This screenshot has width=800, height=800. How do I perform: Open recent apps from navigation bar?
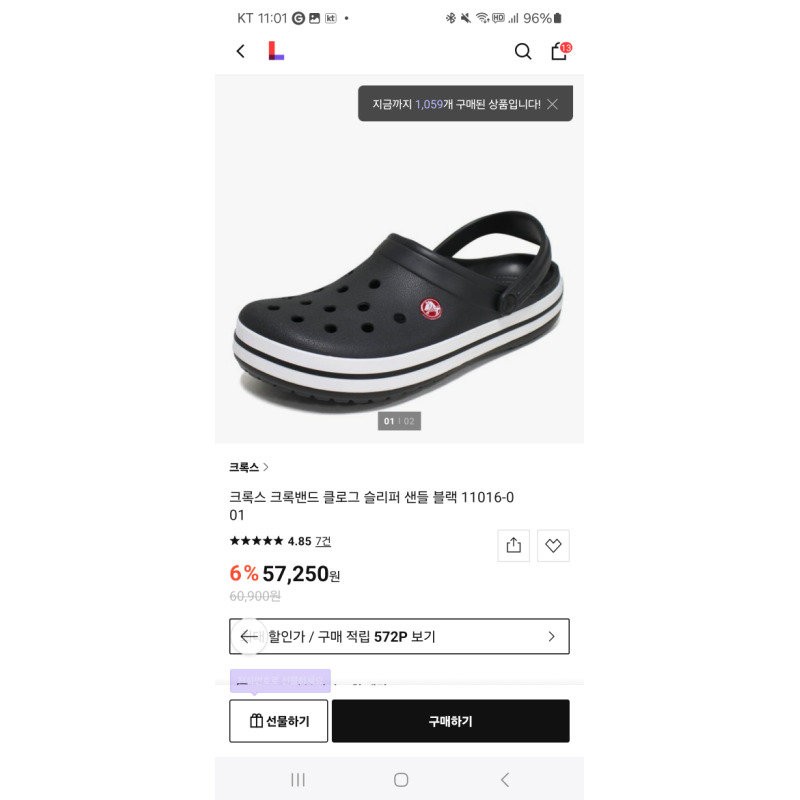click(298, 780)
